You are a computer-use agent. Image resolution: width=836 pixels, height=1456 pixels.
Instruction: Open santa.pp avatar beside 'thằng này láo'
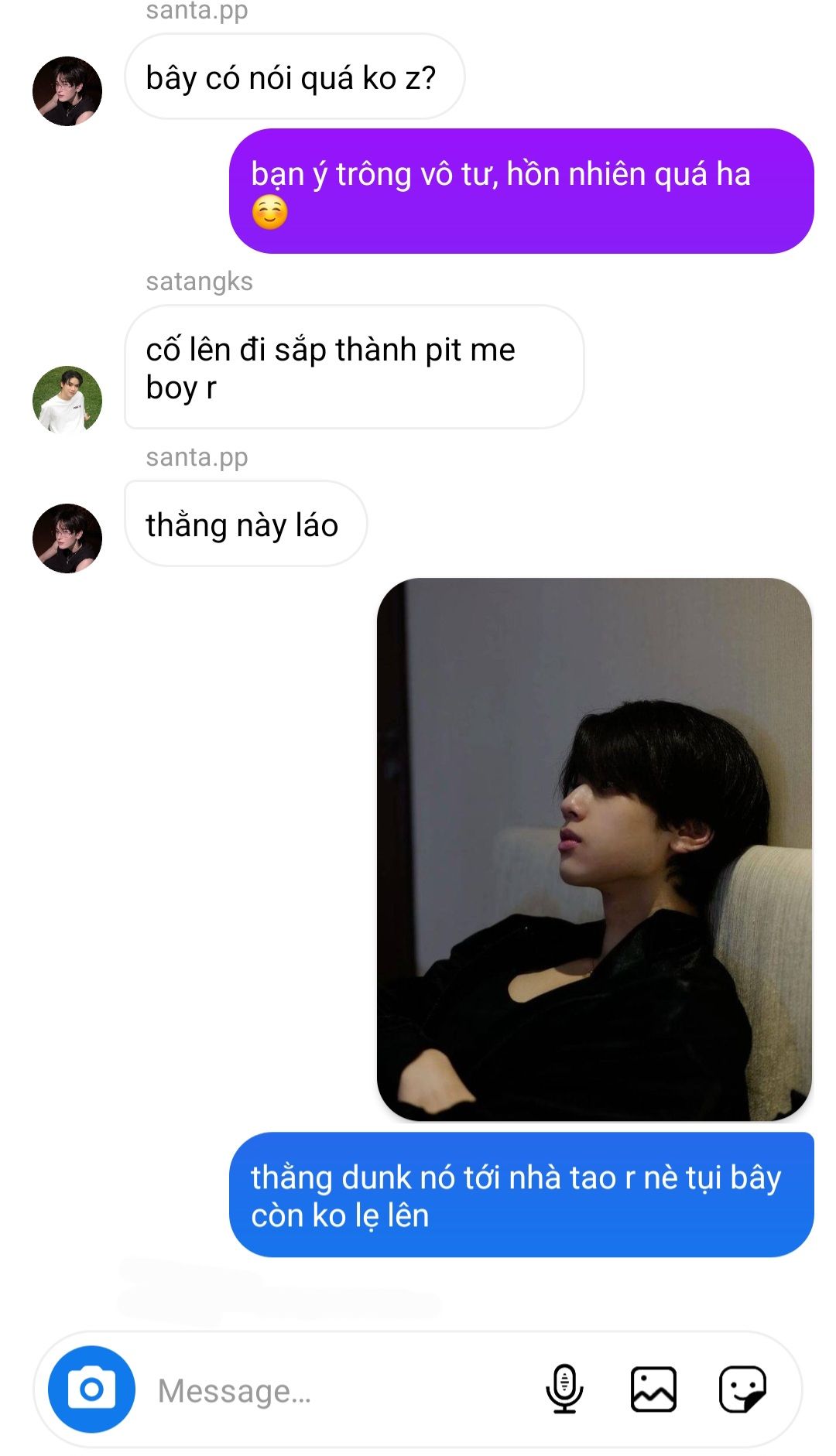click(67, 538)
